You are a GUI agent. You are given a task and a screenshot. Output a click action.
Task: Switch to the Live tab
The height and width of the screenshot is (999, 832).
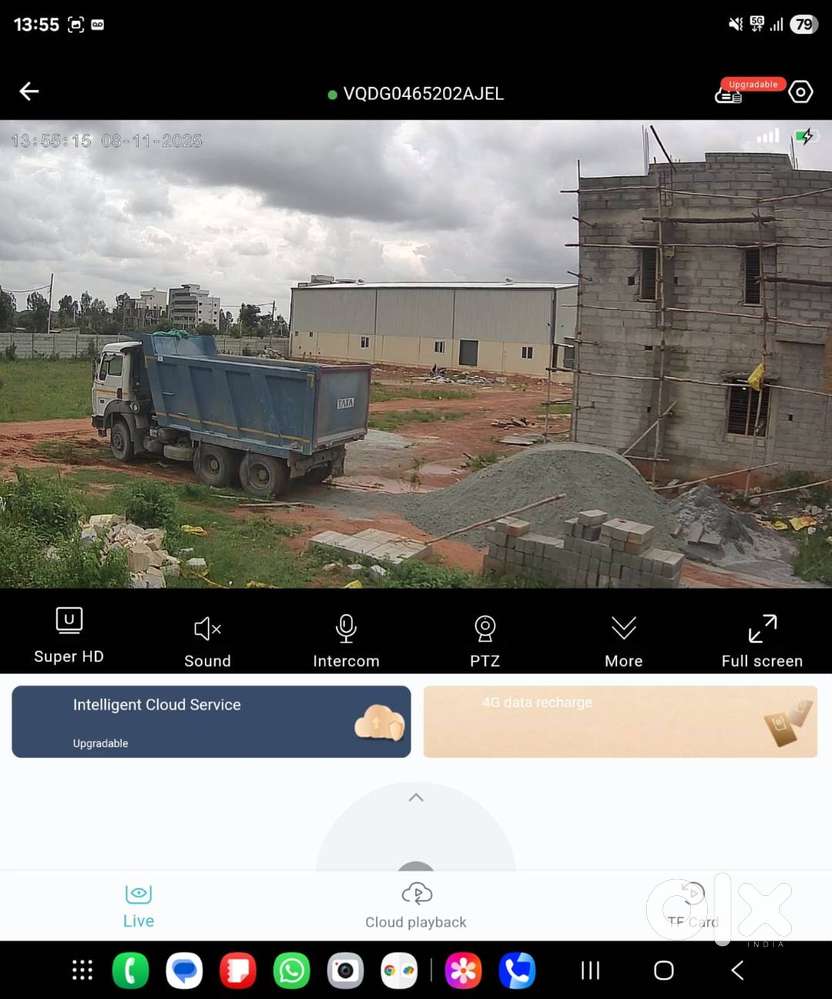[138, 906]
